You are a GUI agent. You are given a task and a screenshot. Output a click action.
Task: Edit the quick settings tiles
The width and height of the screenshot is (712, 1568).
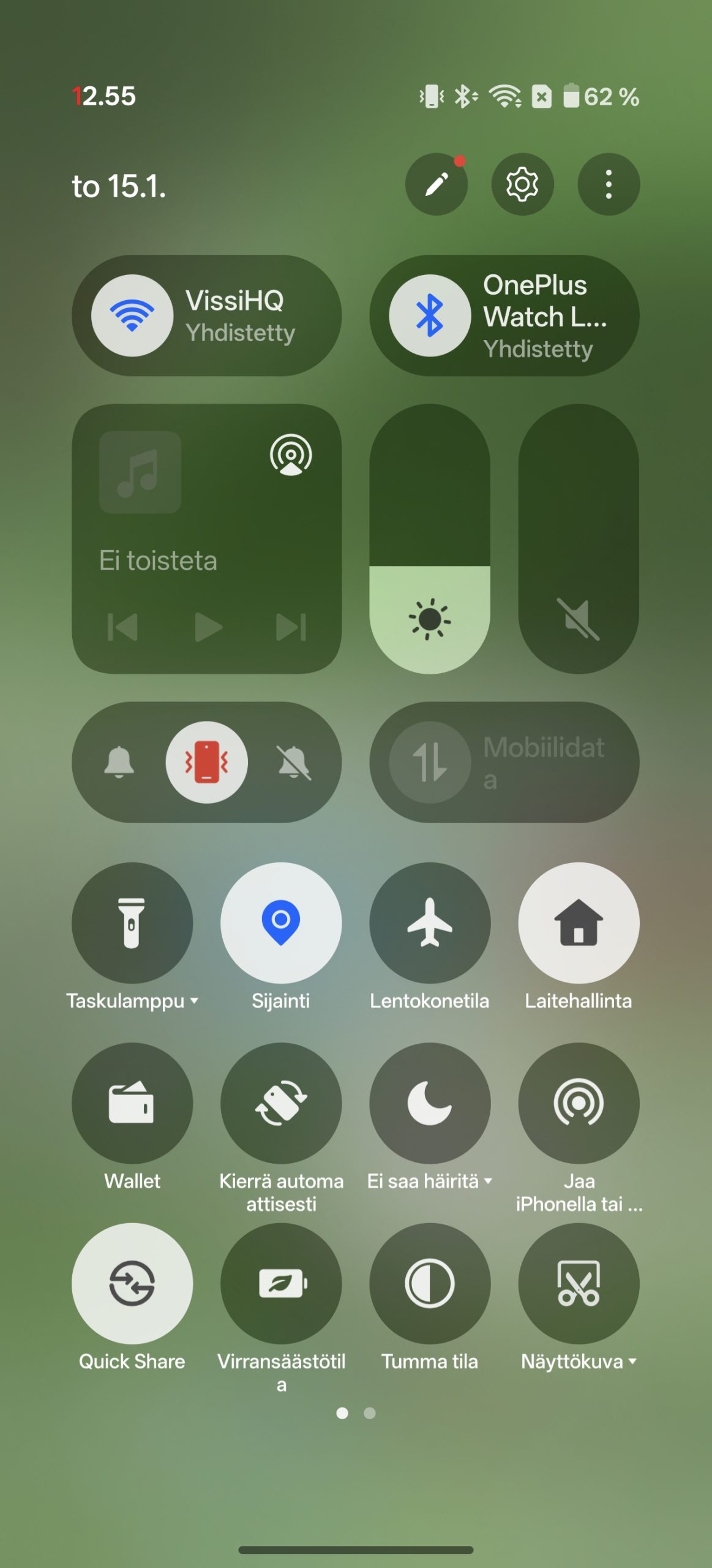pos(436,184)
